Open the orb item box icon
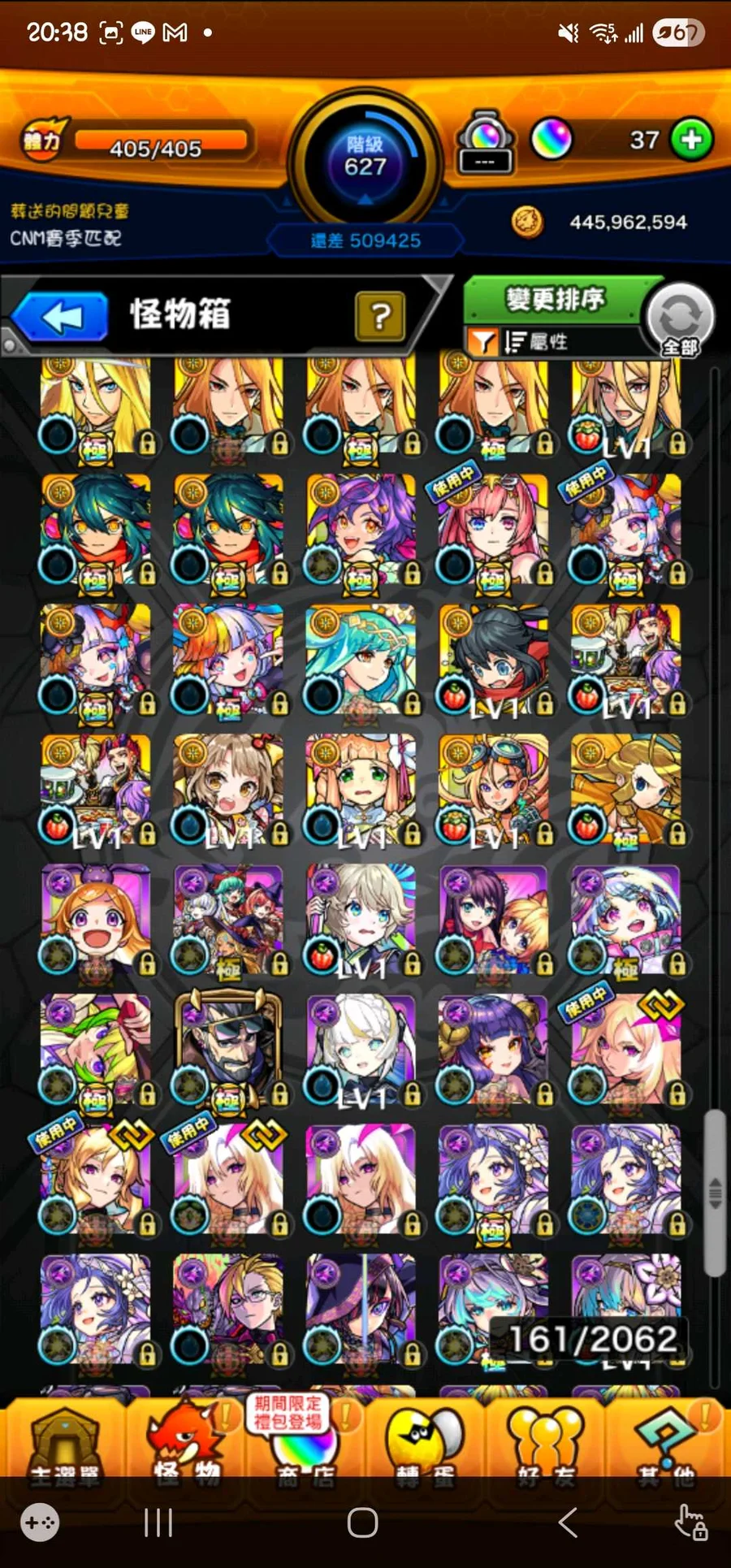The height and width of the screenshot is (1568, 731). [486, 141]
